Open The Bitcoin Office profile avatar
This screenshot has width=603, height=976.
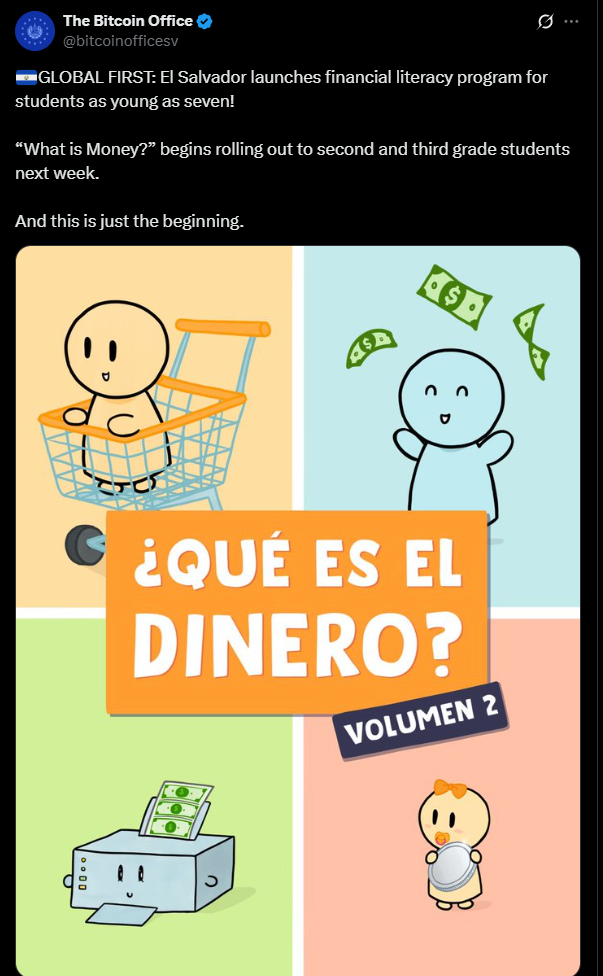tap(35, 30)
